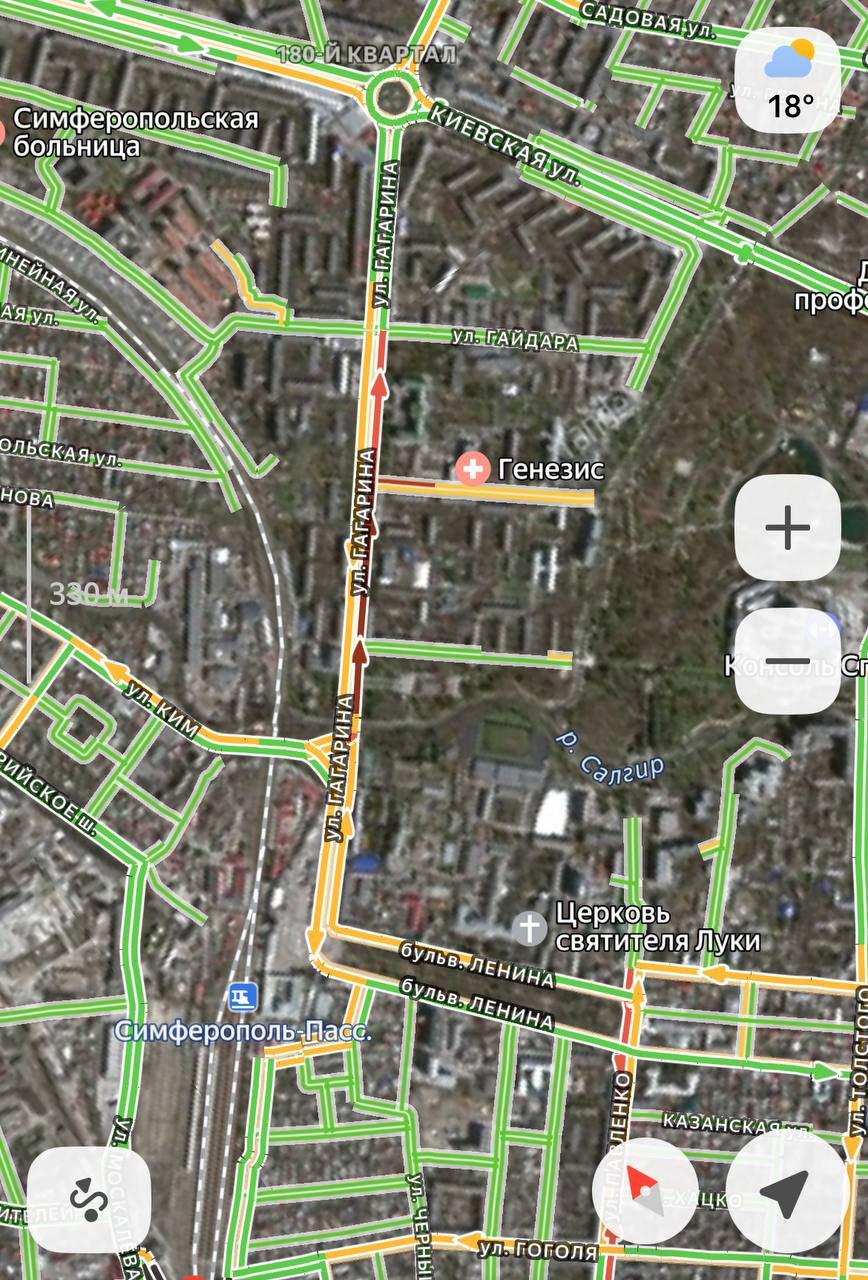Zoom out of the map
Image resolution: width=868 pixels, height=1280 pixels.
tap(787, 661)
